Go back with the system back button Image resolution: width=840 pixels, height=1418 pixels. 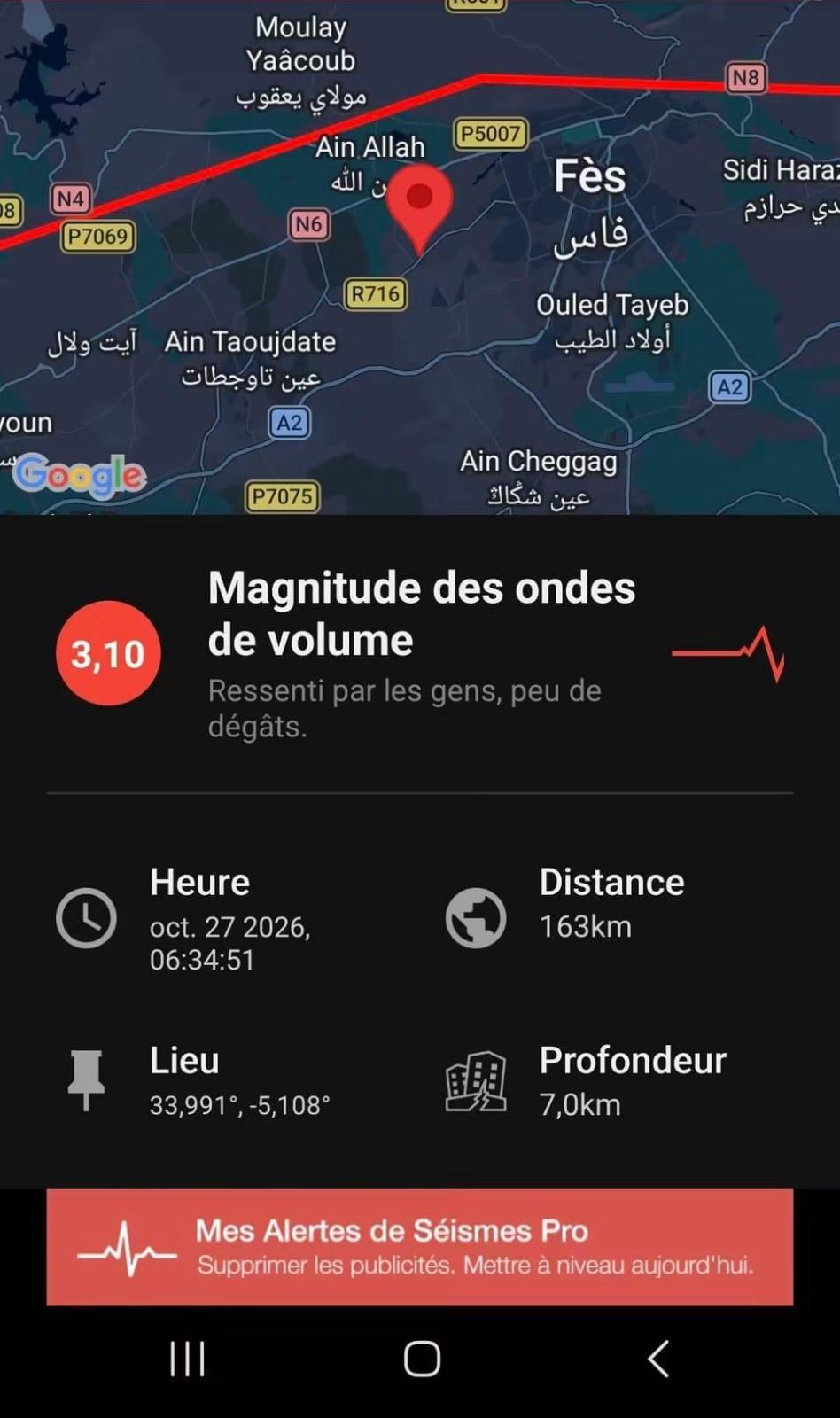point(658,1358)
